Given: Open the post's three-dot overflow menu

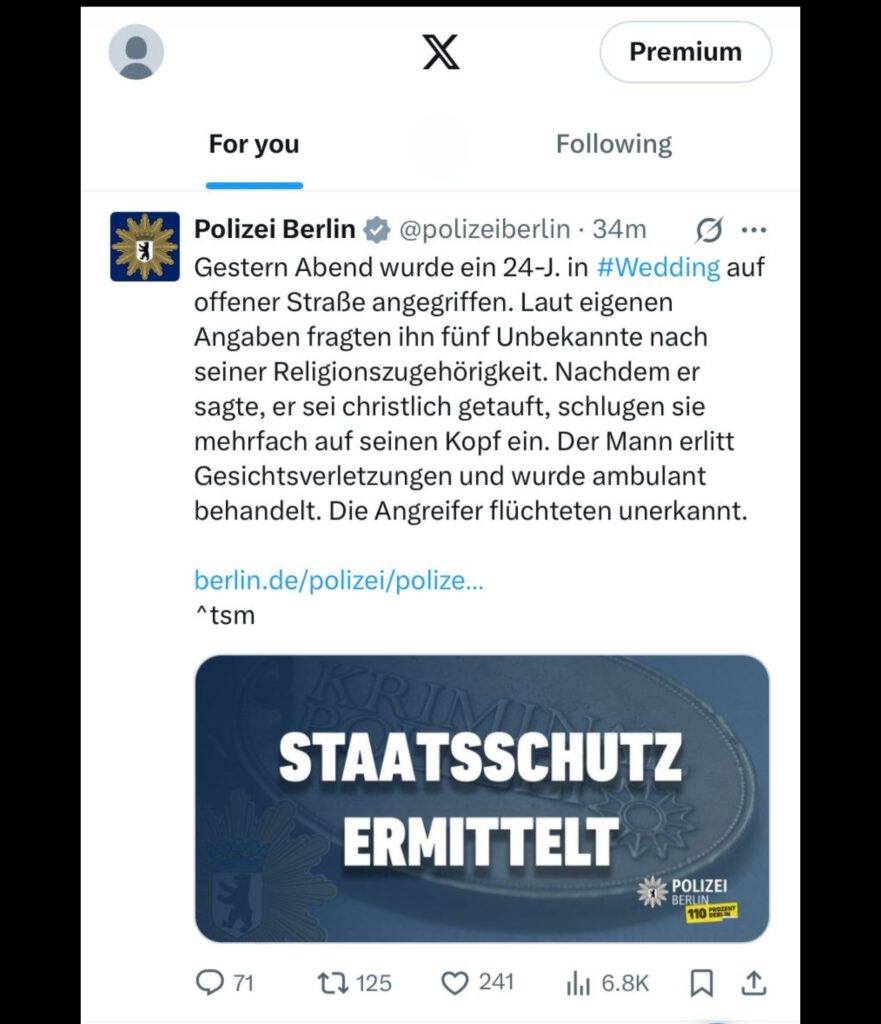Looking at the screenshot, I should [753, 231].
